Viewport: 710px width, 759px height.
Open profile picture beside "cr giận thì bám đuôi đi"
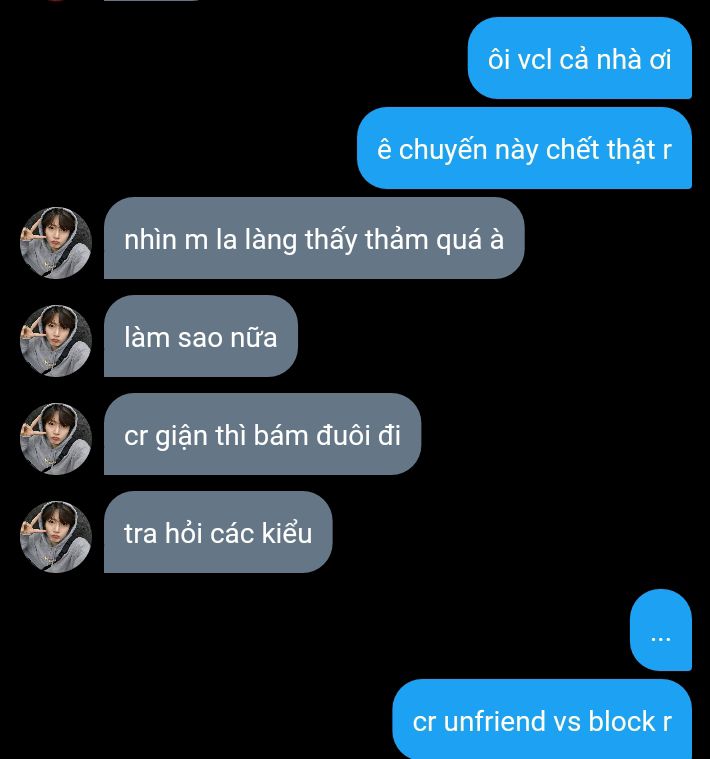56,438
